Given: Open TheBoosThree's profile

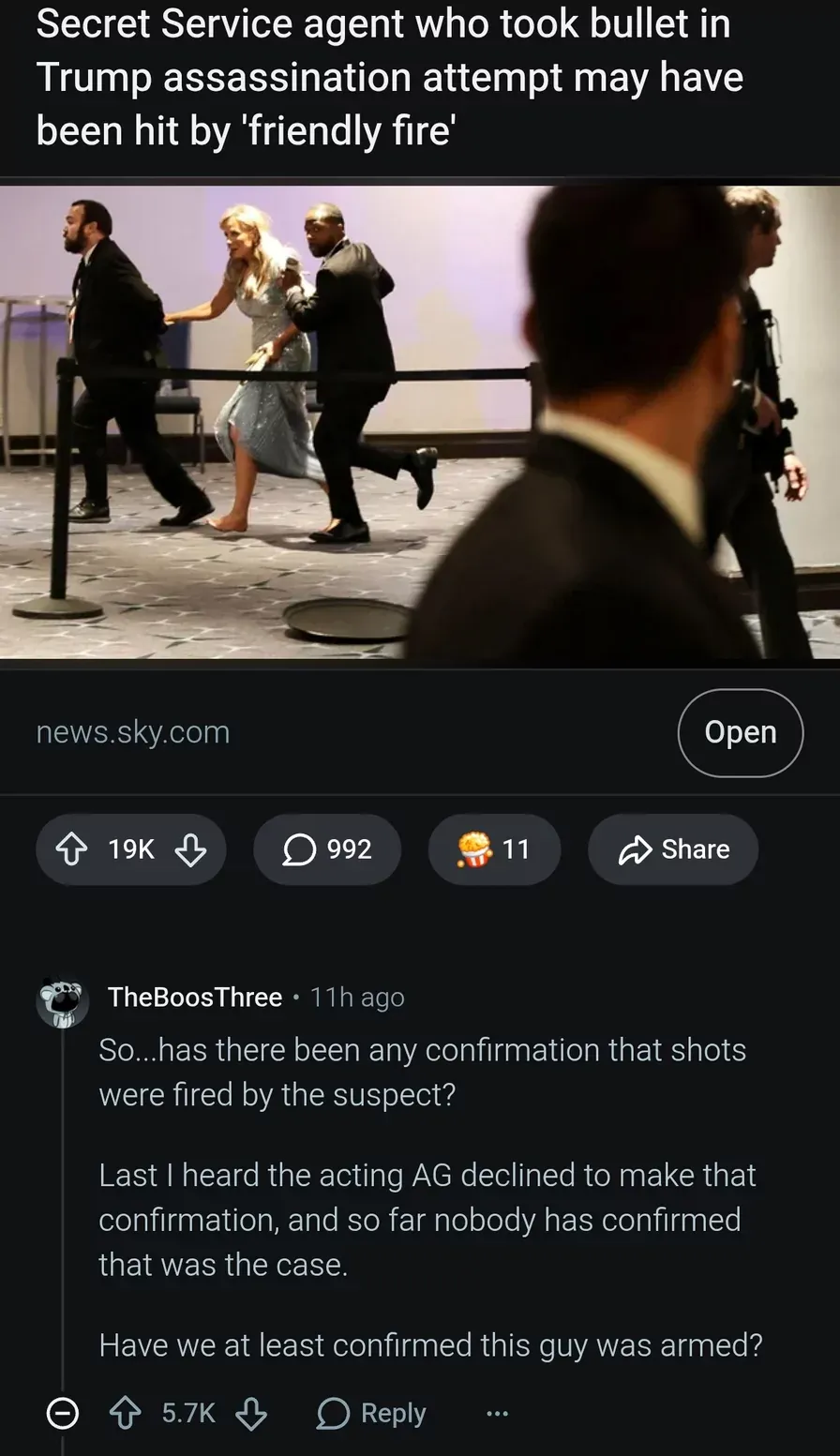Looking at the screenshot, I should click(194, 997).
